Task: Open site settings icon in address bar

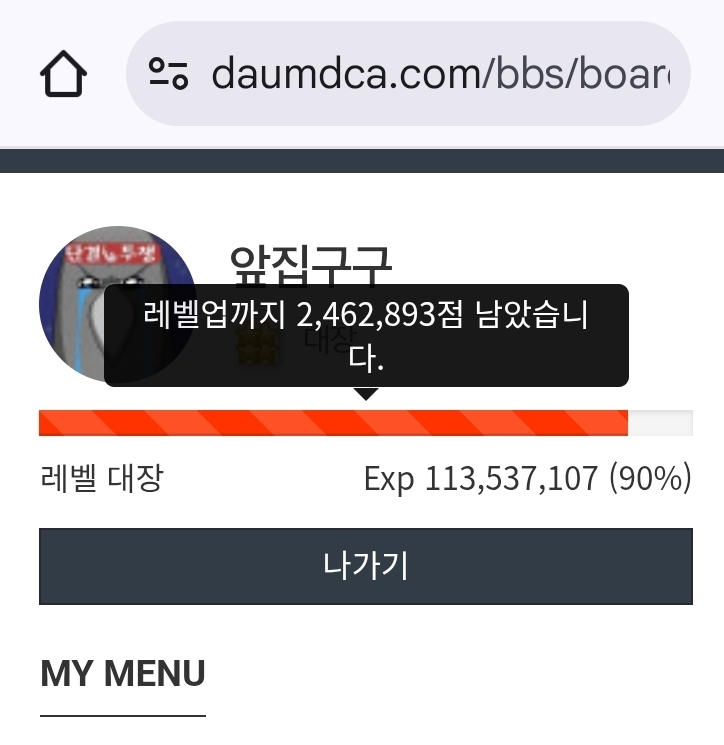Action: tap(168, 74)
